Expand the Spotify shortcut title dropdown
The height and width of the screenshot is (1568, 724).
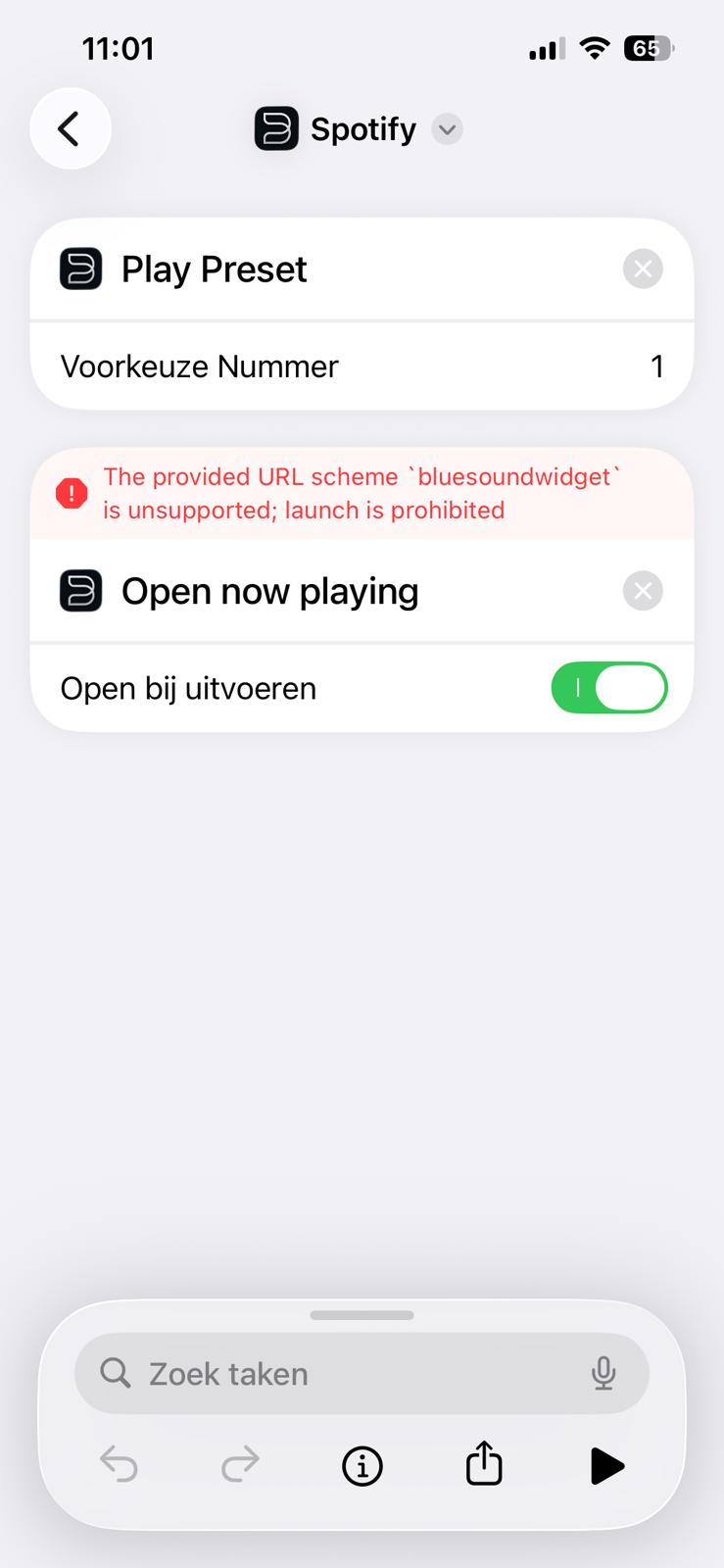coord(448,129)
